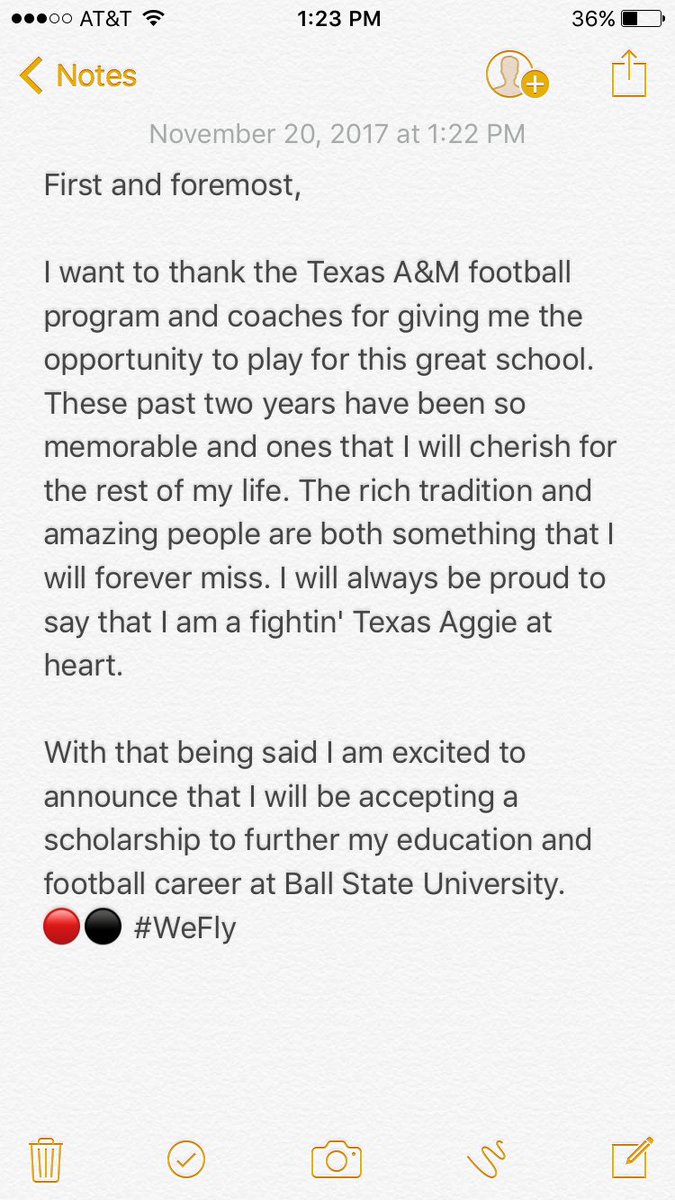The width and height of the screenshot is (675, 1200).
Task: Add a checklist to the note
Action: point(186,1159)
